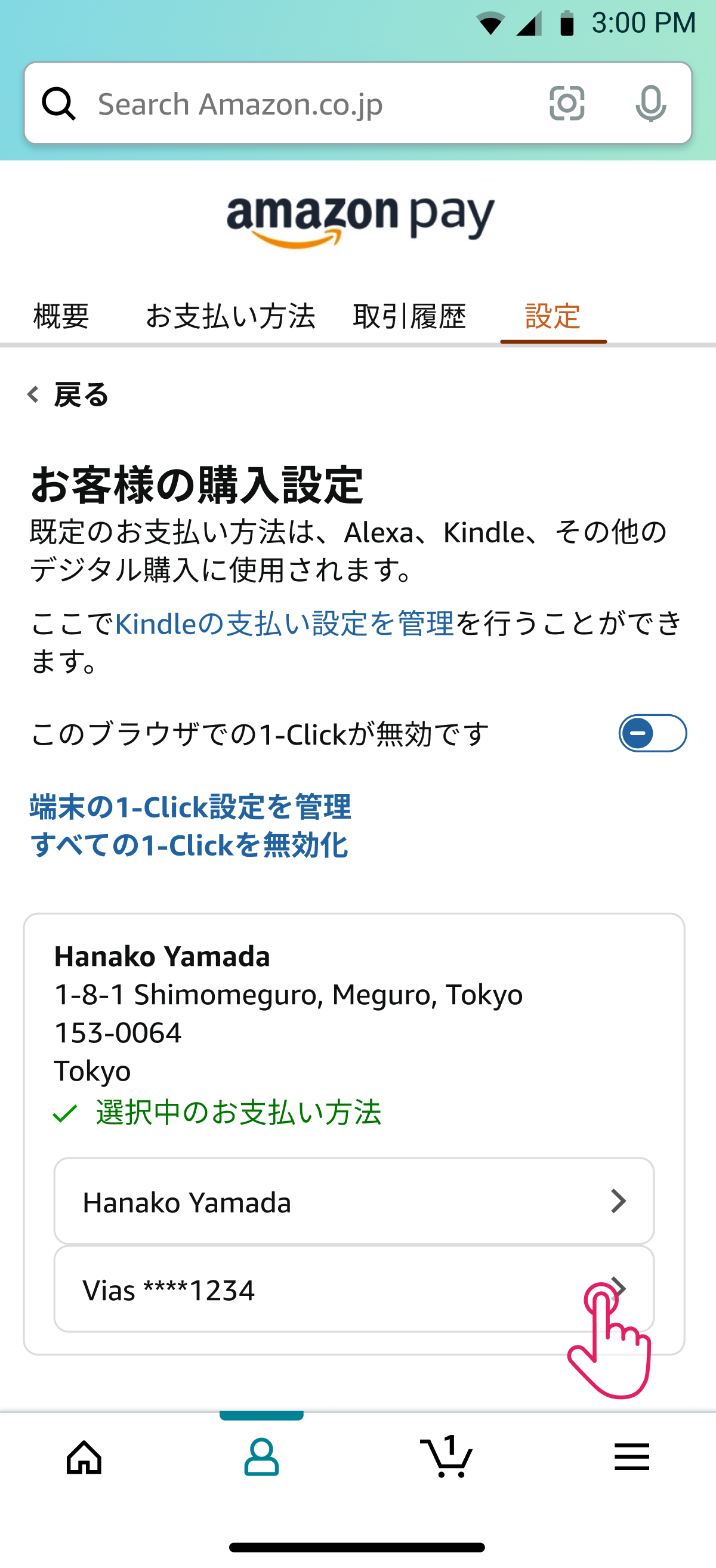Switch to the 概要 tab
The height and width of the screenshot is (1568, 716).
(x=61, y=316)
